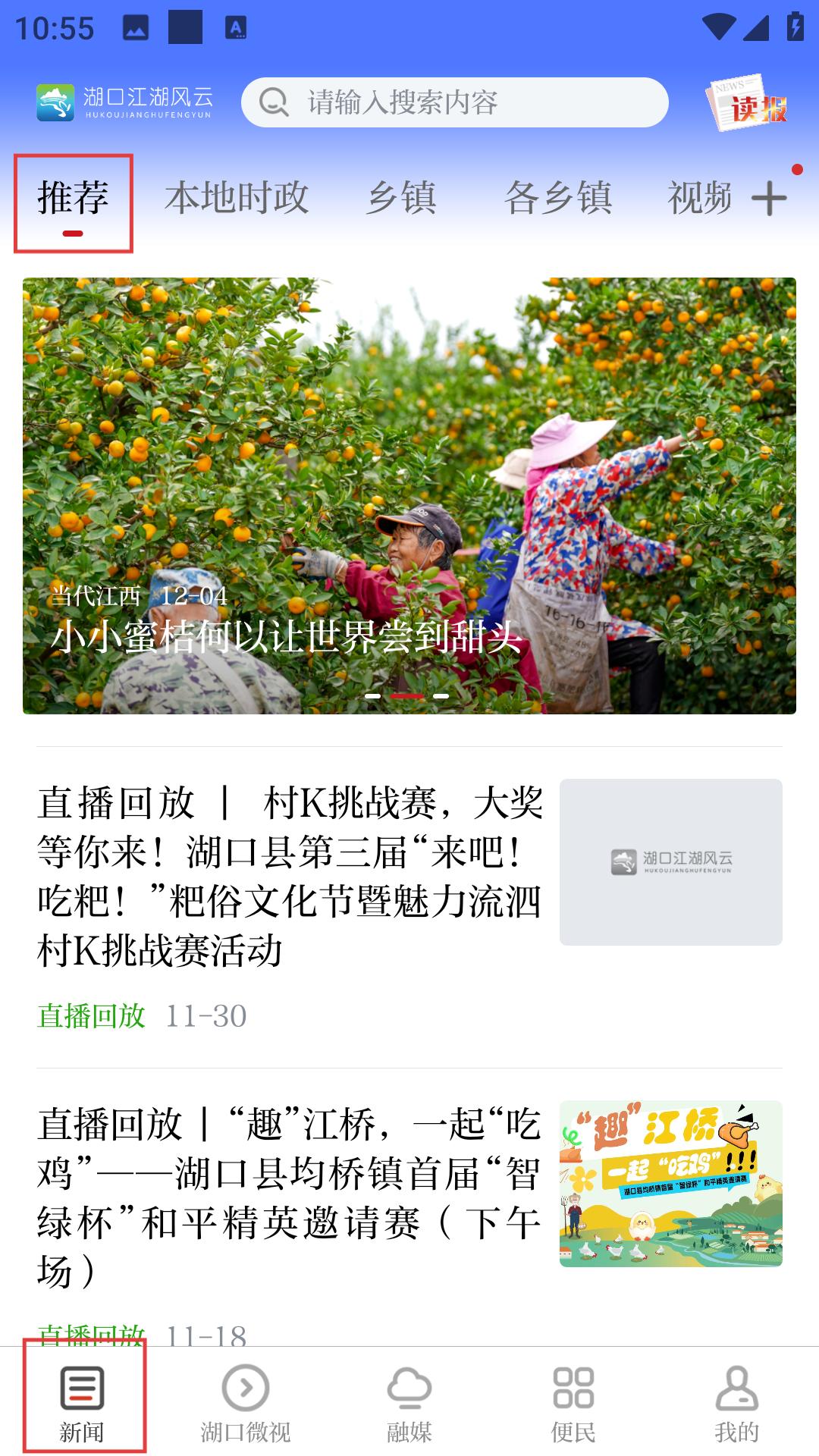Open the 融媒 section
The width and height of the screenshot is (819, 1456).
pos(409,1403)
